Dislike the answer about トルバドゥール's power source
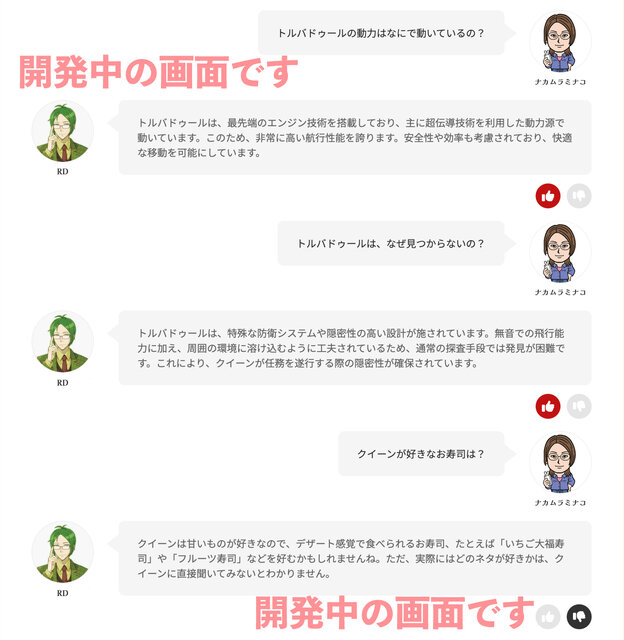Viewport: 624px width, 640px height. click(579, 196)
